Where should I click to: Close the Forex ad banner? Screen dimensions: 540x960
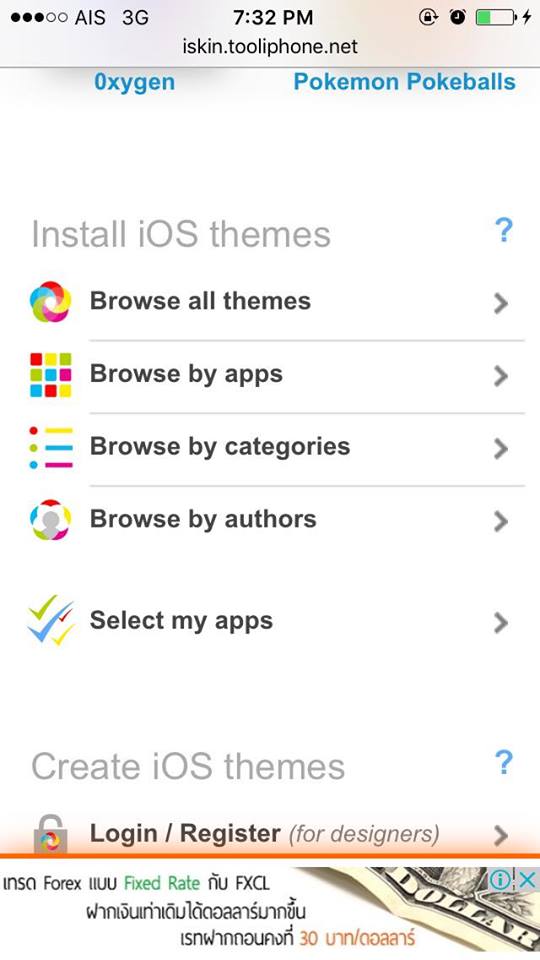(x=527, y=879)
